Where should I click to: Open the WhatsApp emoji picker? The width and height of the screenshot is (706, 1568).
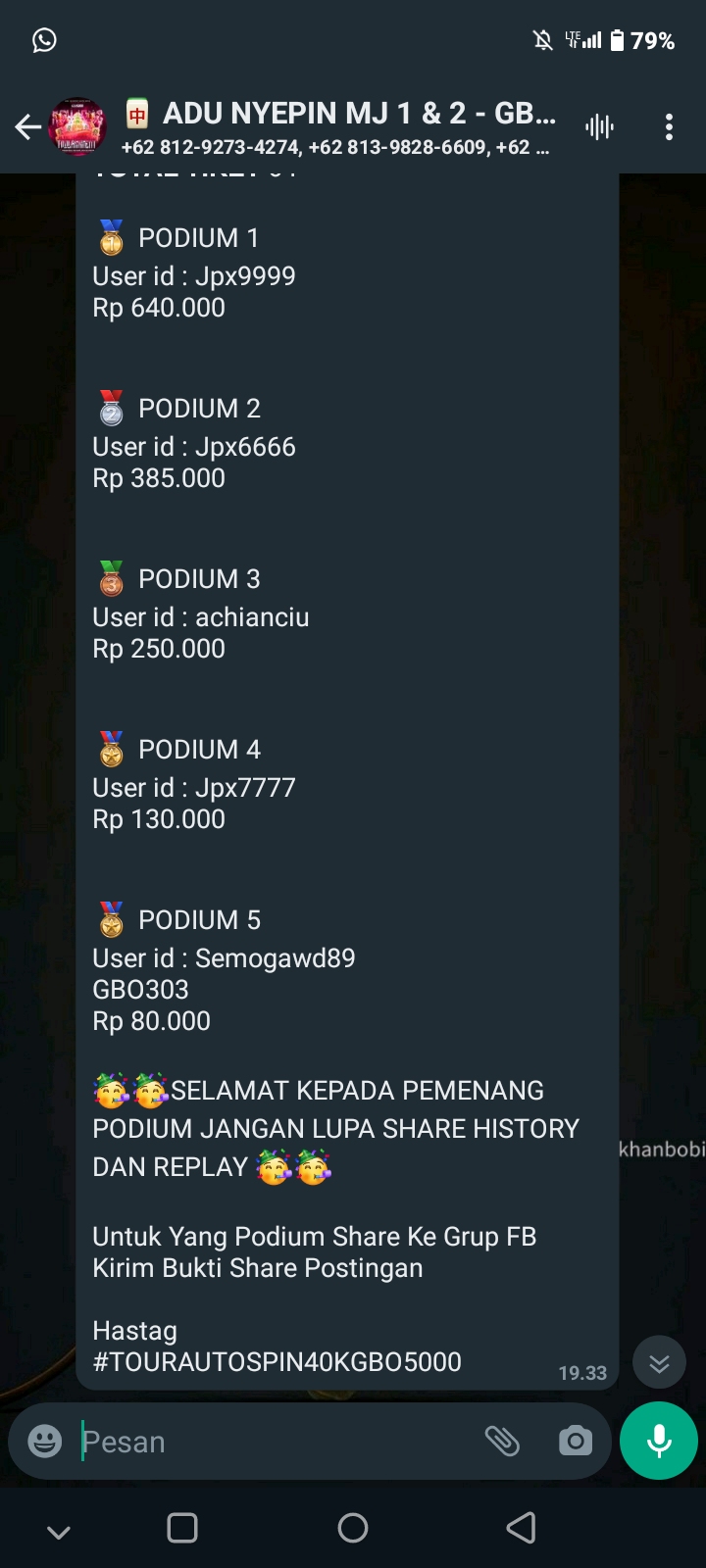[x=43, y=1441]
